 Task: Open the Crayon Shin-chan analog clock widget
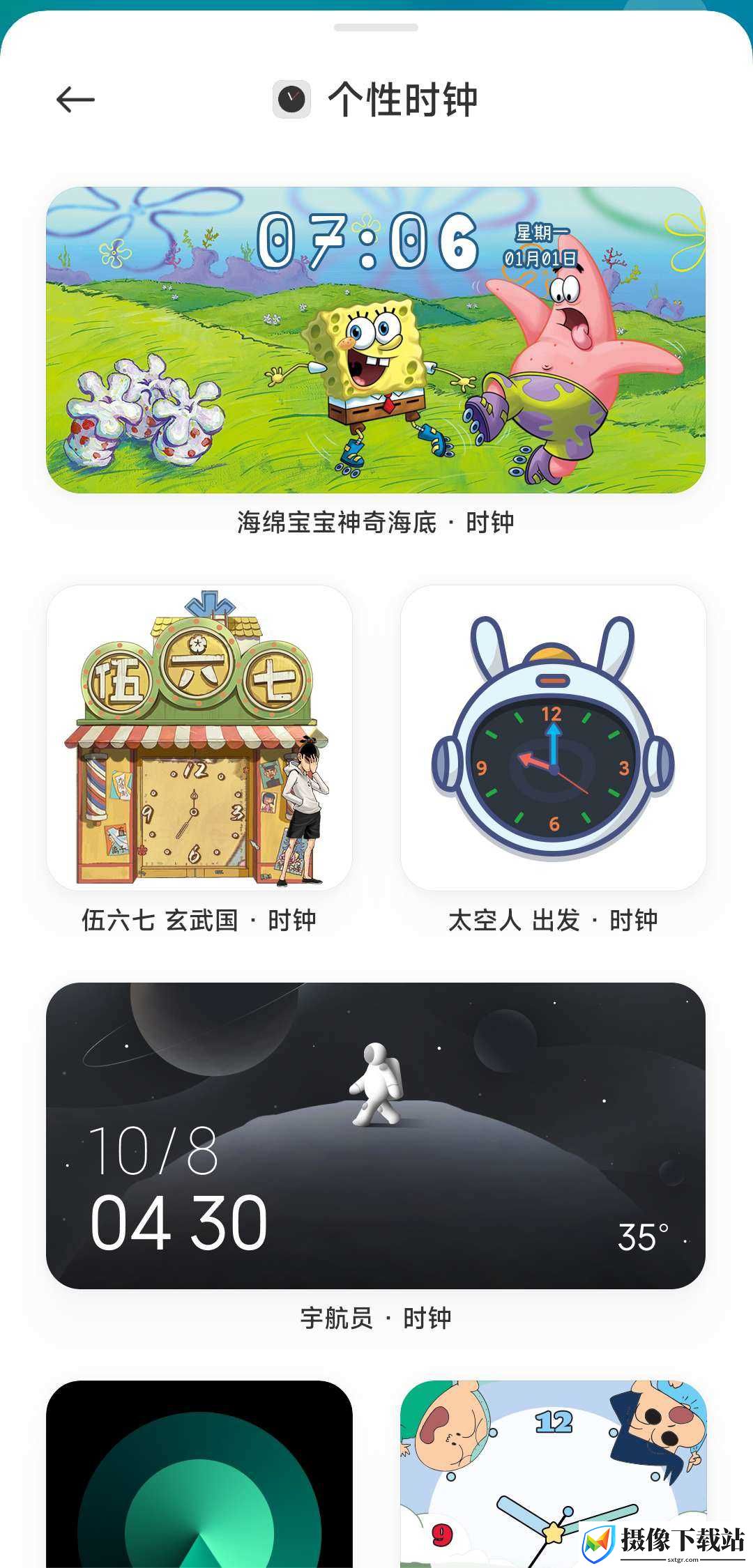(x=553, y=1474)
